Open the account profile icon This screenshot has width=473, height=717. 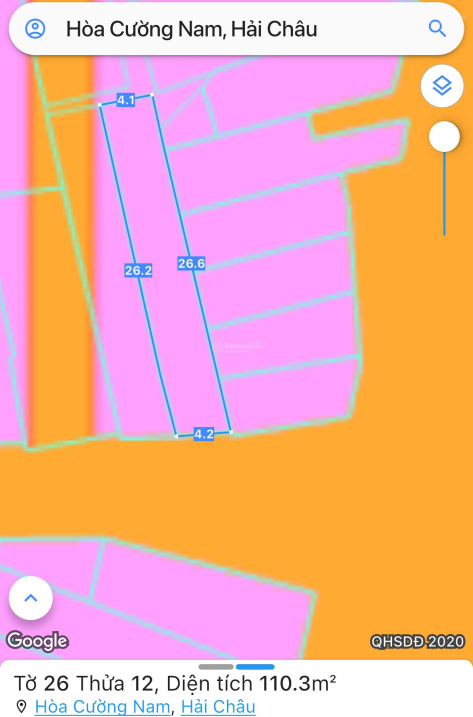[35, 29]
